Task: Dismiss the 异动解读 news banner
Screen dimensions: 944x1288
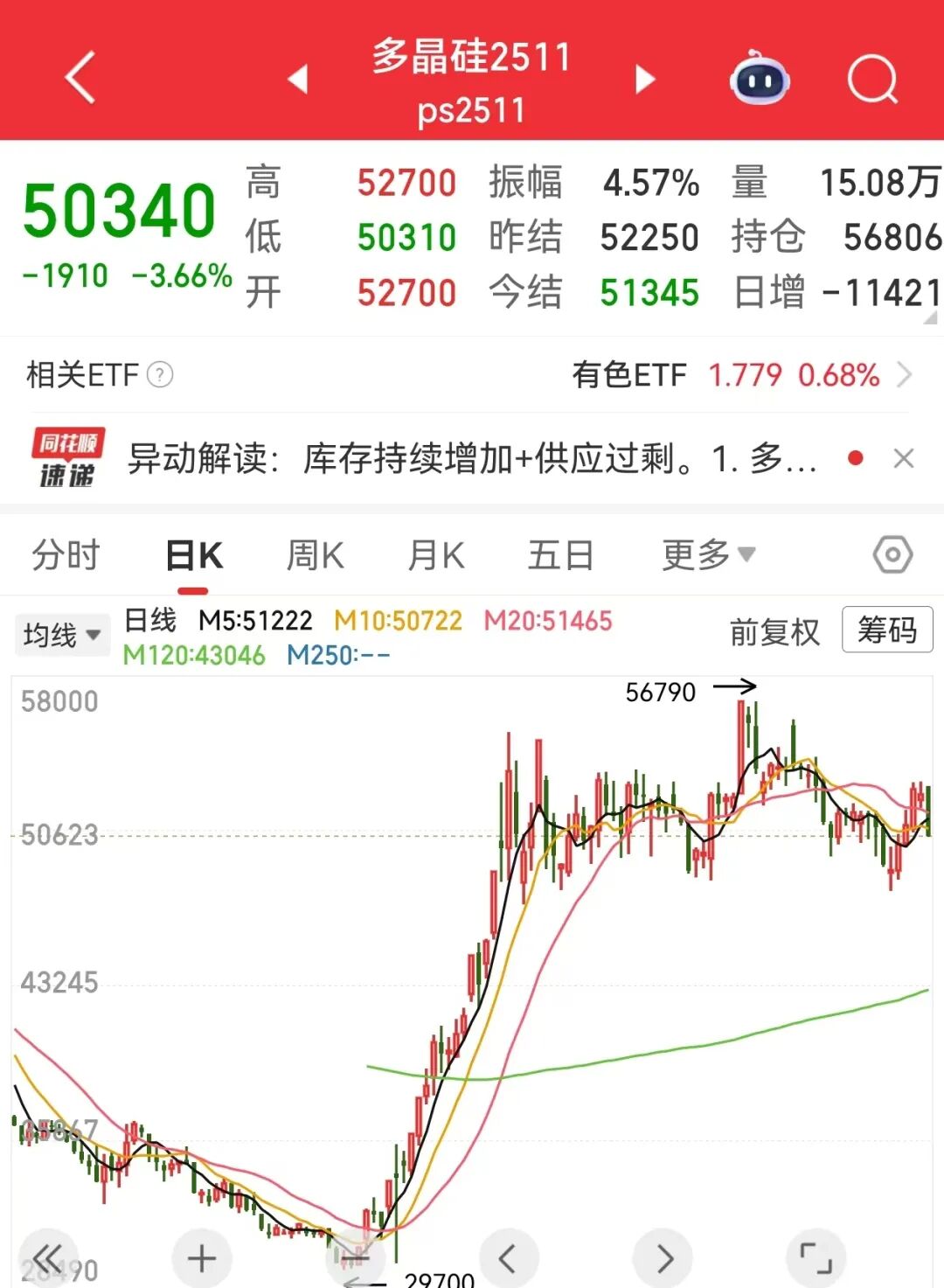Action: pos(906,460)
